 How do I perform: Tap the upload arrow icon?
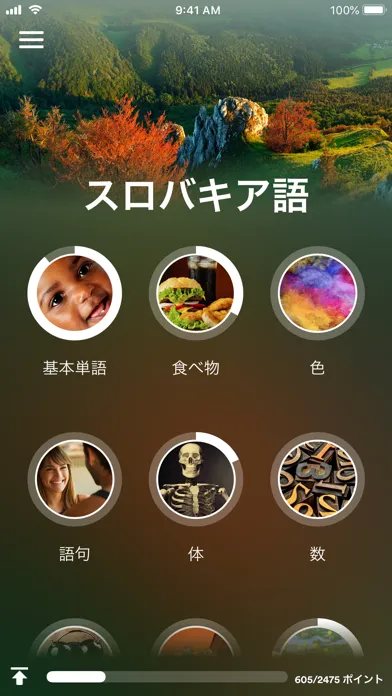point(20,676)
